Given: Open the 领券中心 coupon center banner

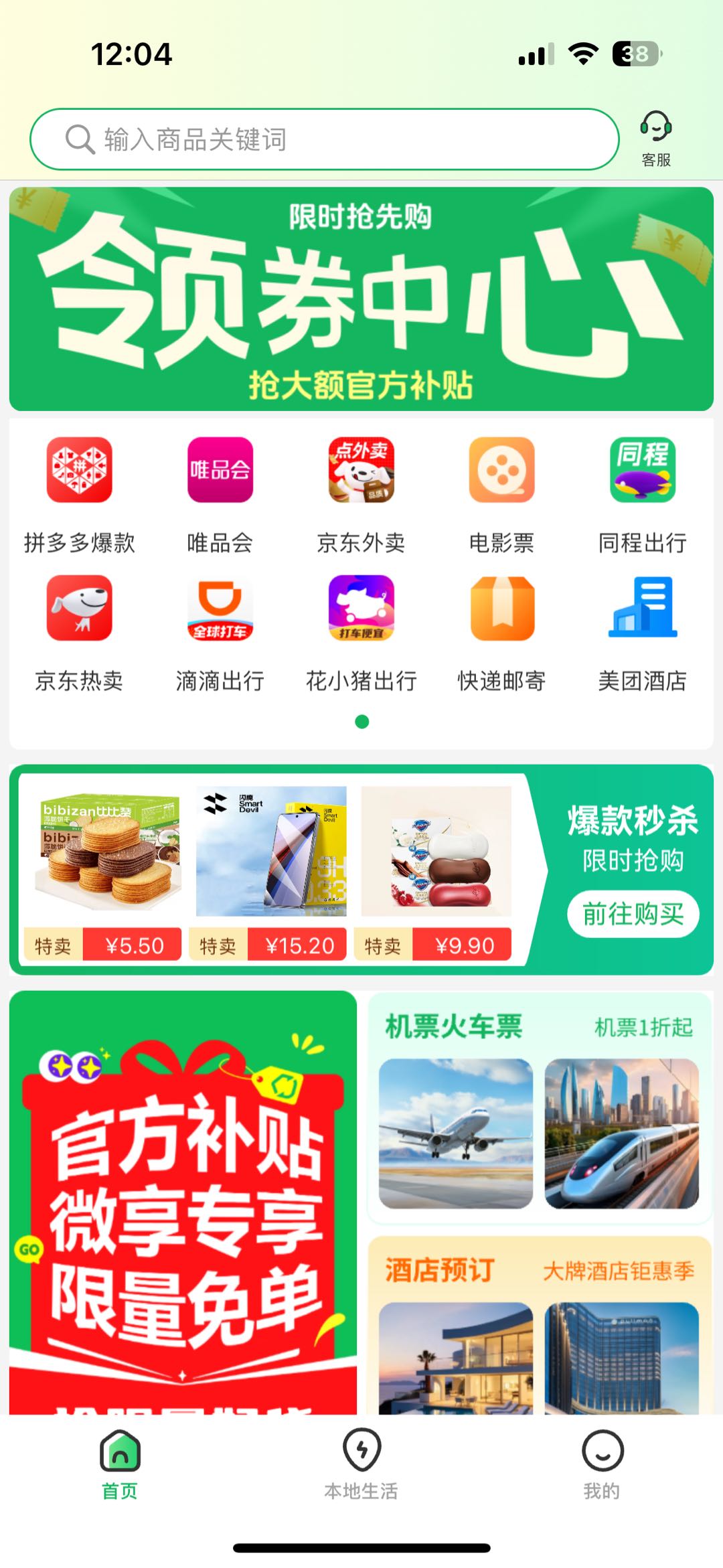Looking at the screenshot, I should tap(361, 298).
